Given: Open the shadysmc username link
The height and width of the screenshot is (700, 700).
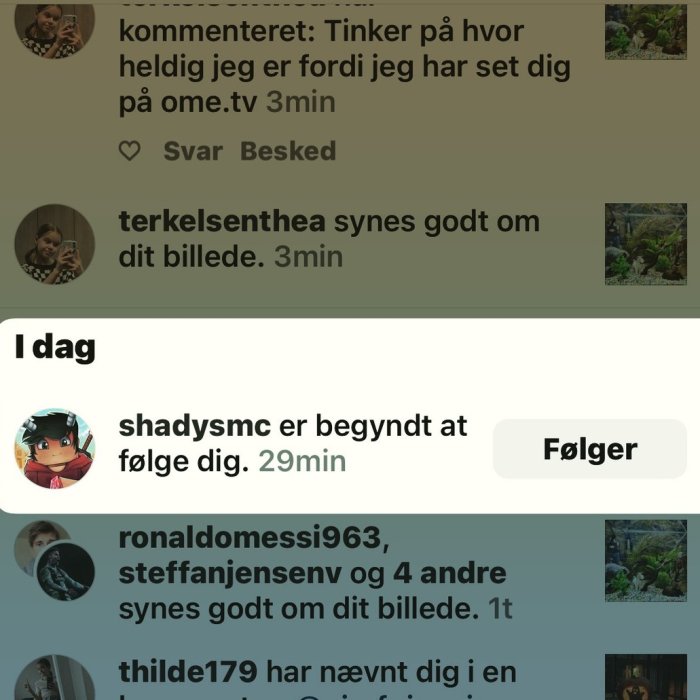Looking at the screenshot, I should tap(194, 426).
